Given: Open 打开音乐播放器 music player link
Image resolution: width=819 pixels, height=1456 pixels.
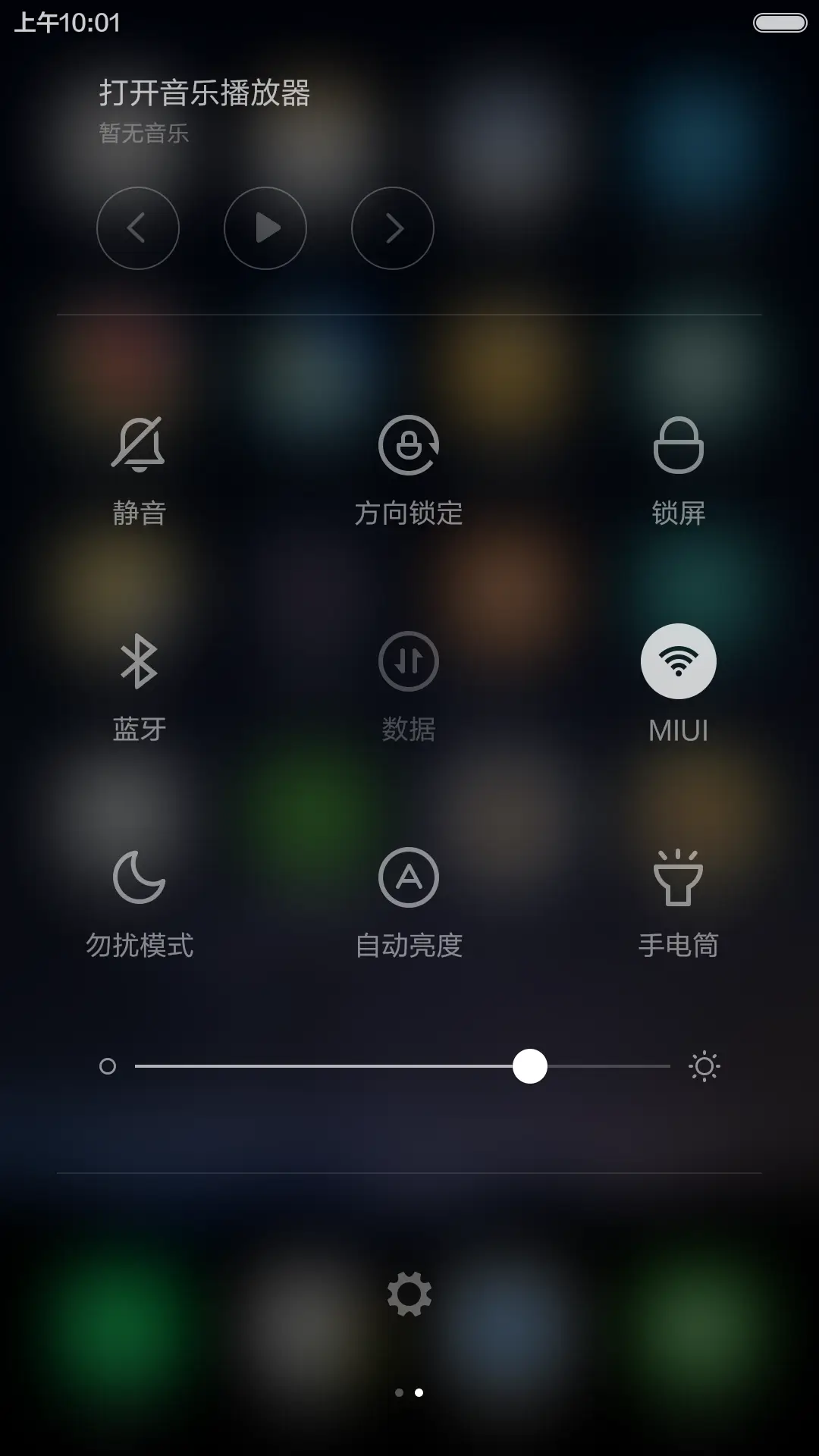Looking at the screenshot, I should [205, 93].
